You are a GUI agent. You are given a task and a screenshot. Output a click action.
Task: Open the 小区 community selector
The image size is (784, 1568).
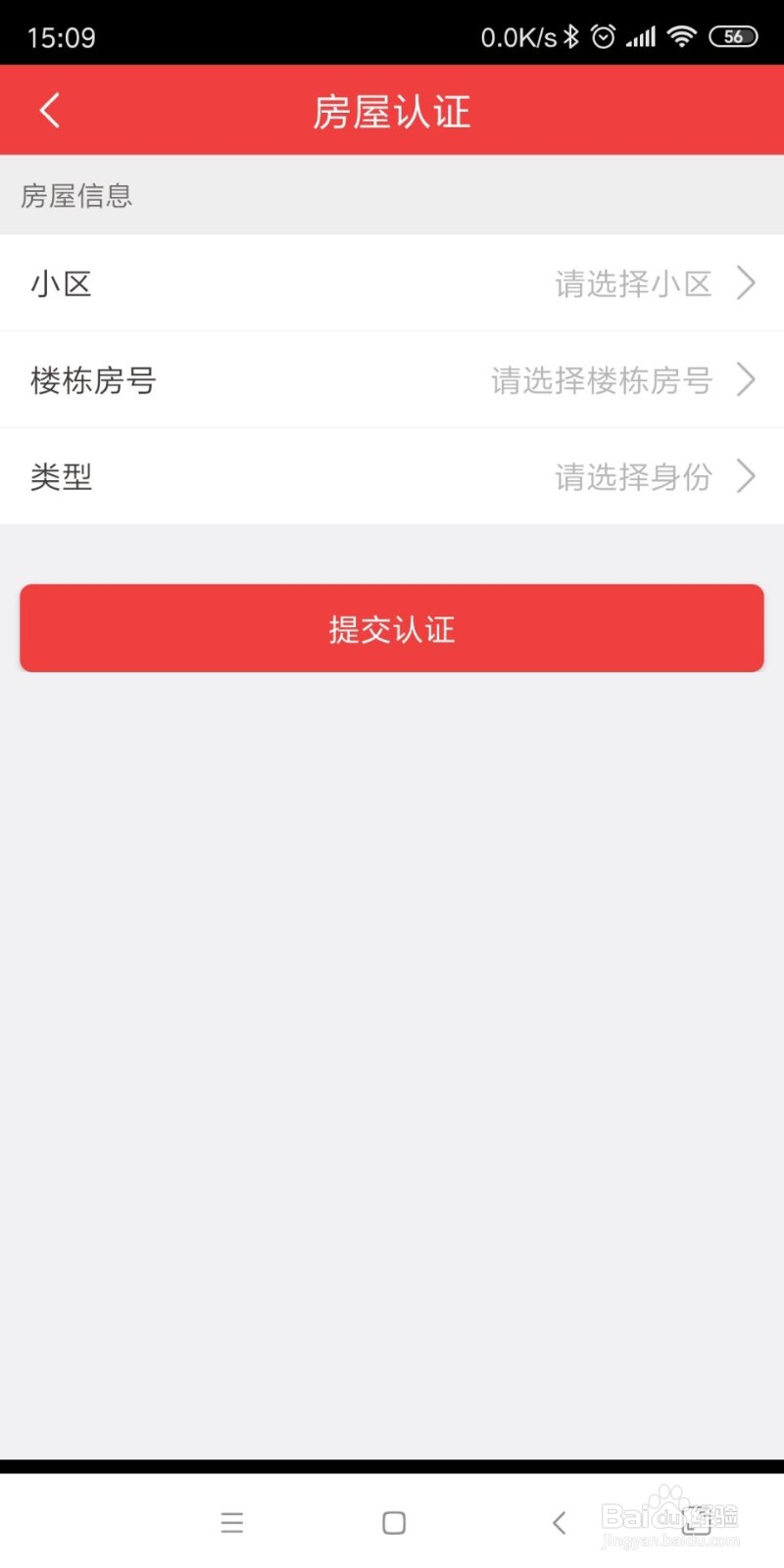pos(392,283)
